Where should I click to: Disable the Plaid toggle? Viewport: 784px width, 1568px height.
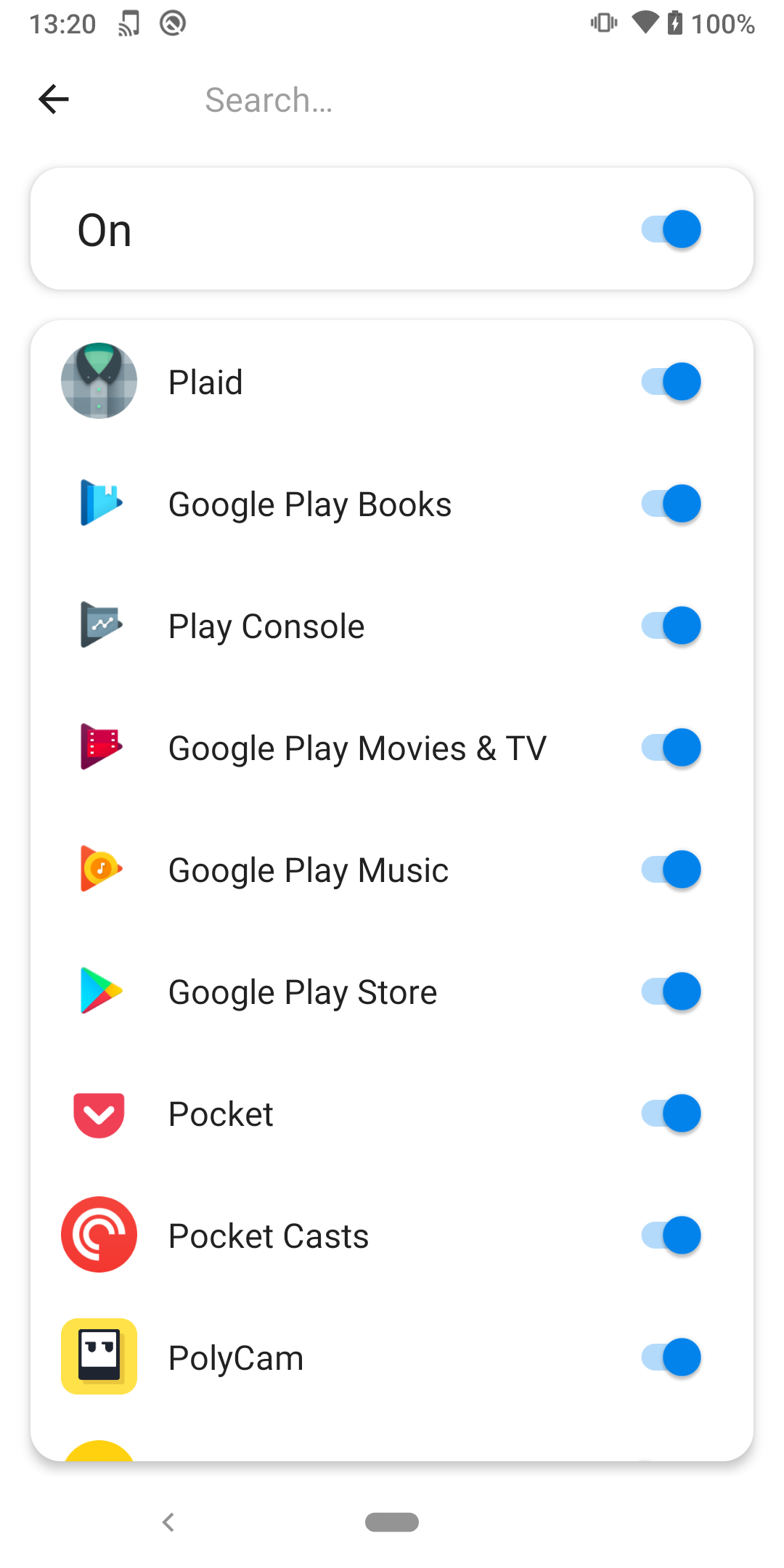(671, 382)
